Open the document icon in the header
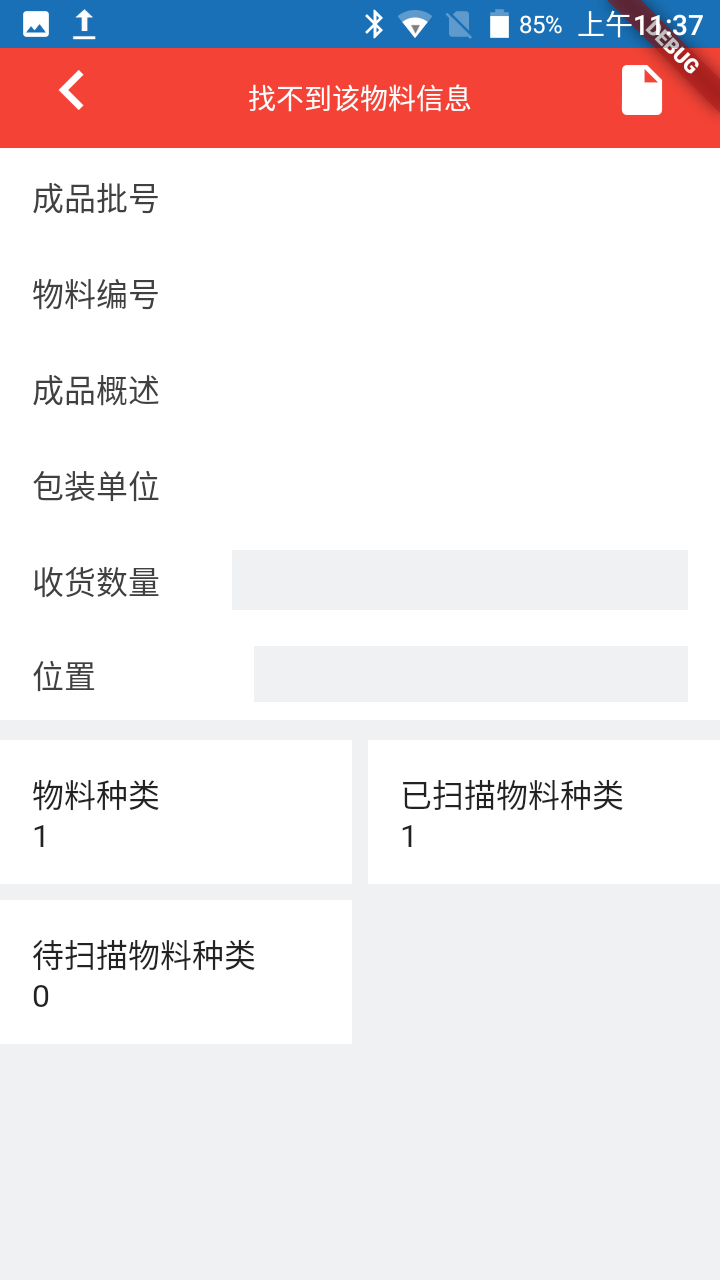This screenshot has height=1280, width=720. tap(642, 91)
